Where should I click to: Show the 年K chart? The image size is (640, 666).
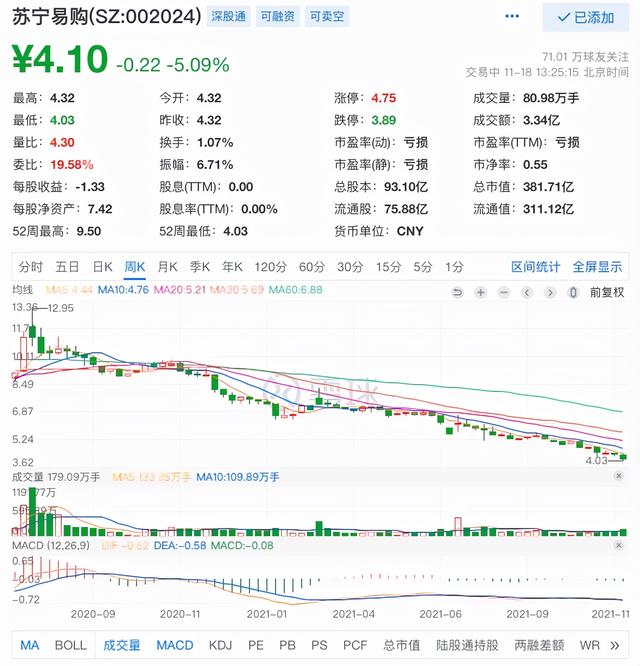coord(232,267)
